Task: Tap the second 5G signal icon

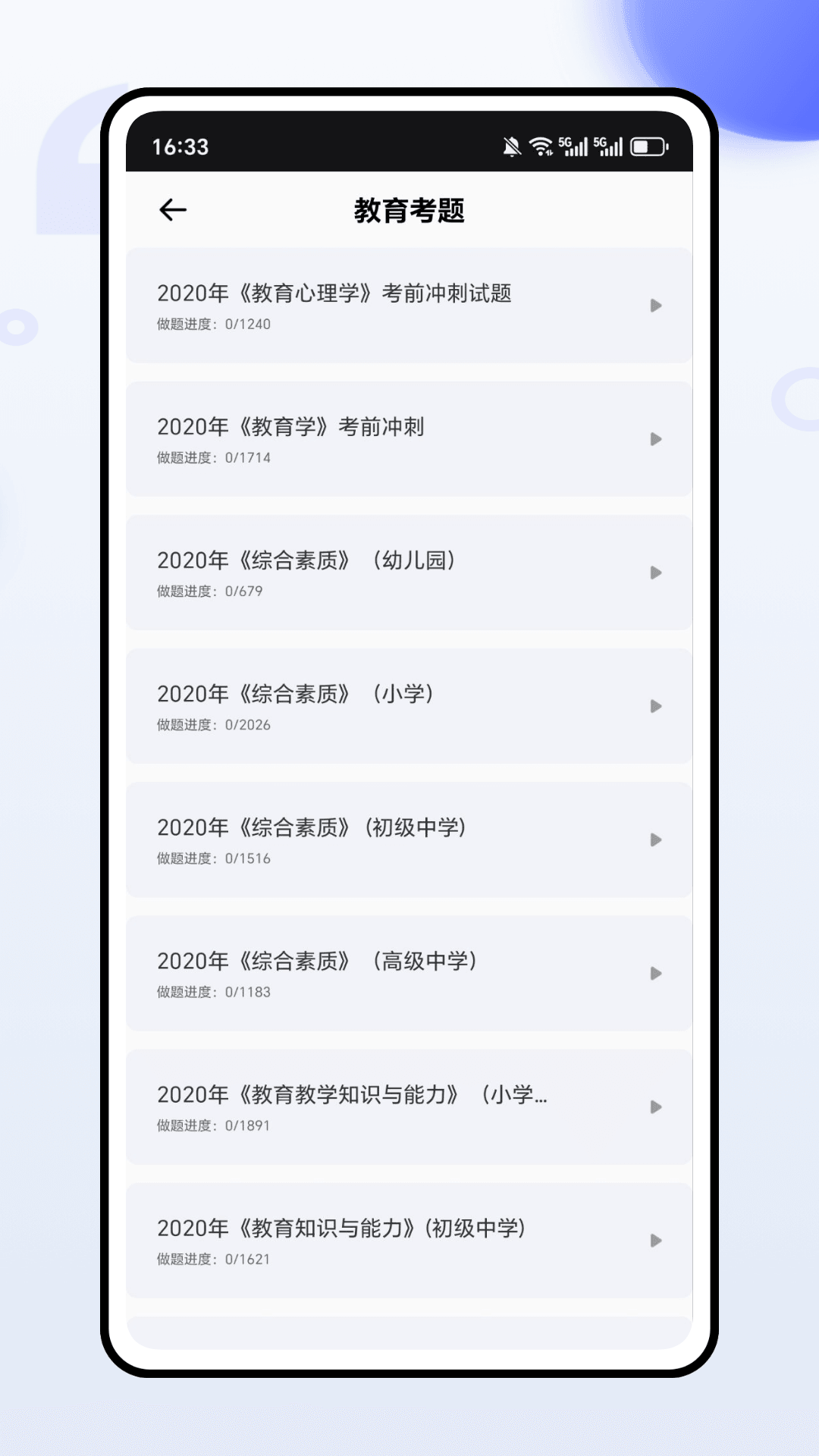Action: click(x=610, y=146)
